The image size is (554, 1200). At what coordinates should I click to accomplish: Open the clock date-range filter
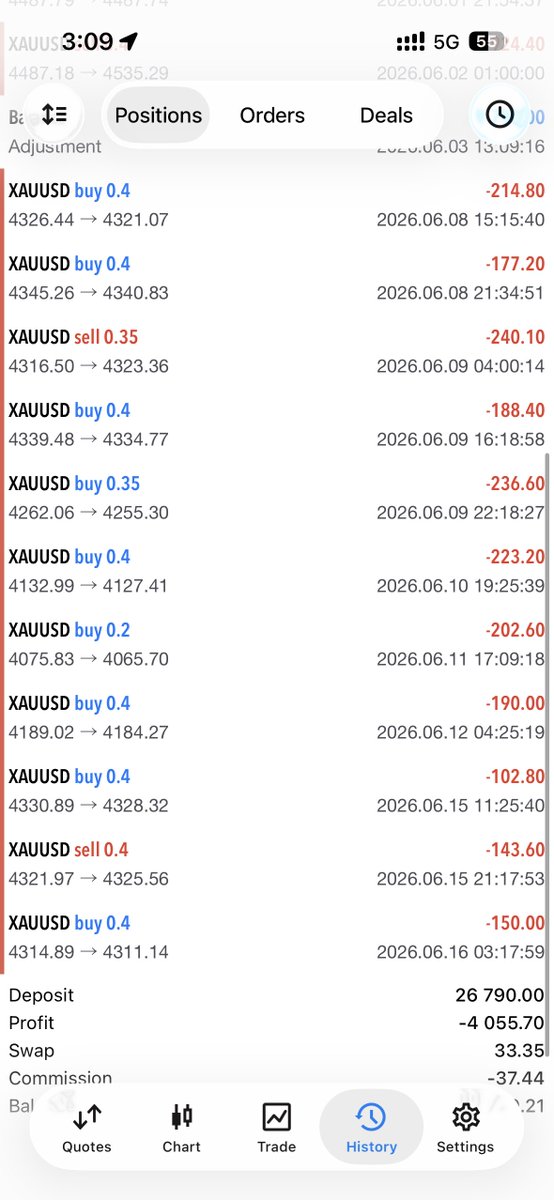(499, 115)
